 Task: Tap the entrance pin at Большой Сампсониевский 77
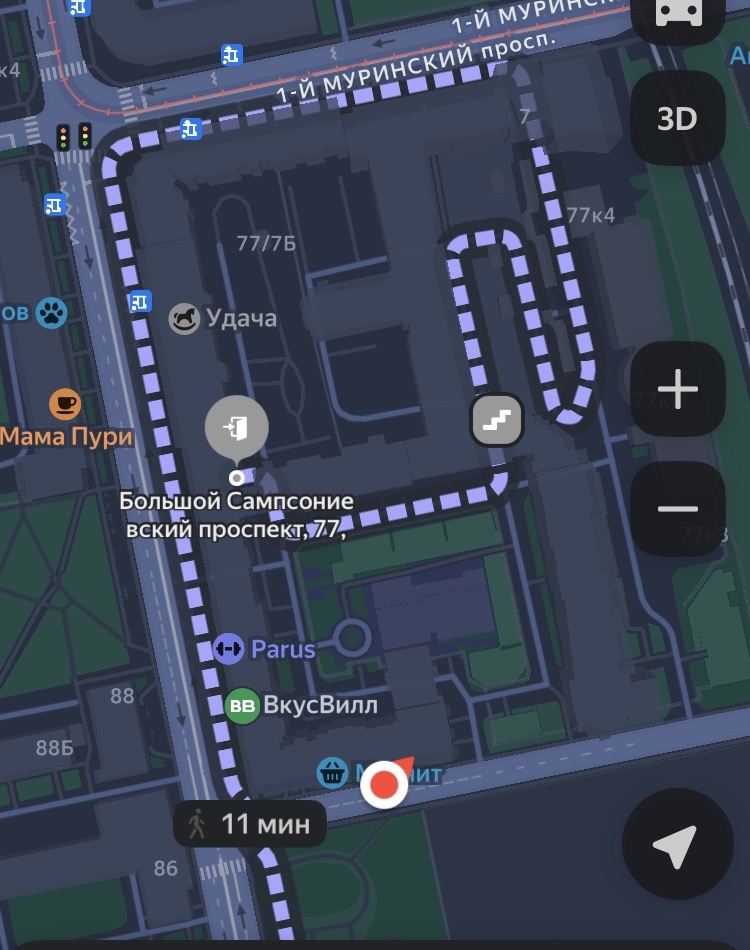click(236, 429)
